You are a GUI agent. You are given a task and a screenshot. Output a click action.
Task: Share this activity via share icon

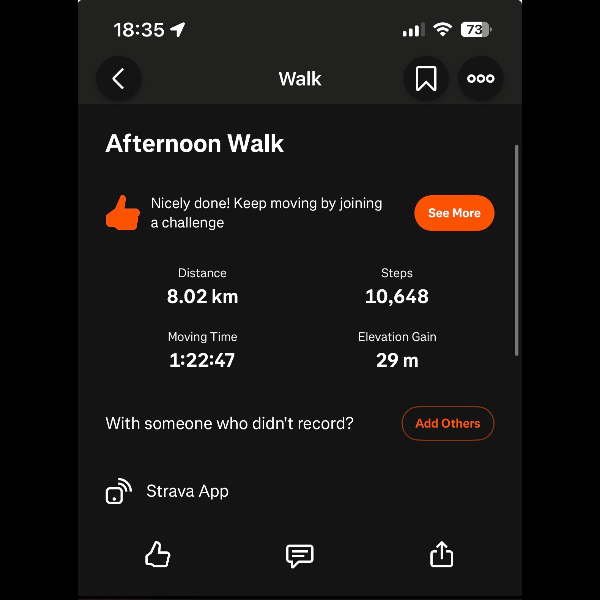442,555
